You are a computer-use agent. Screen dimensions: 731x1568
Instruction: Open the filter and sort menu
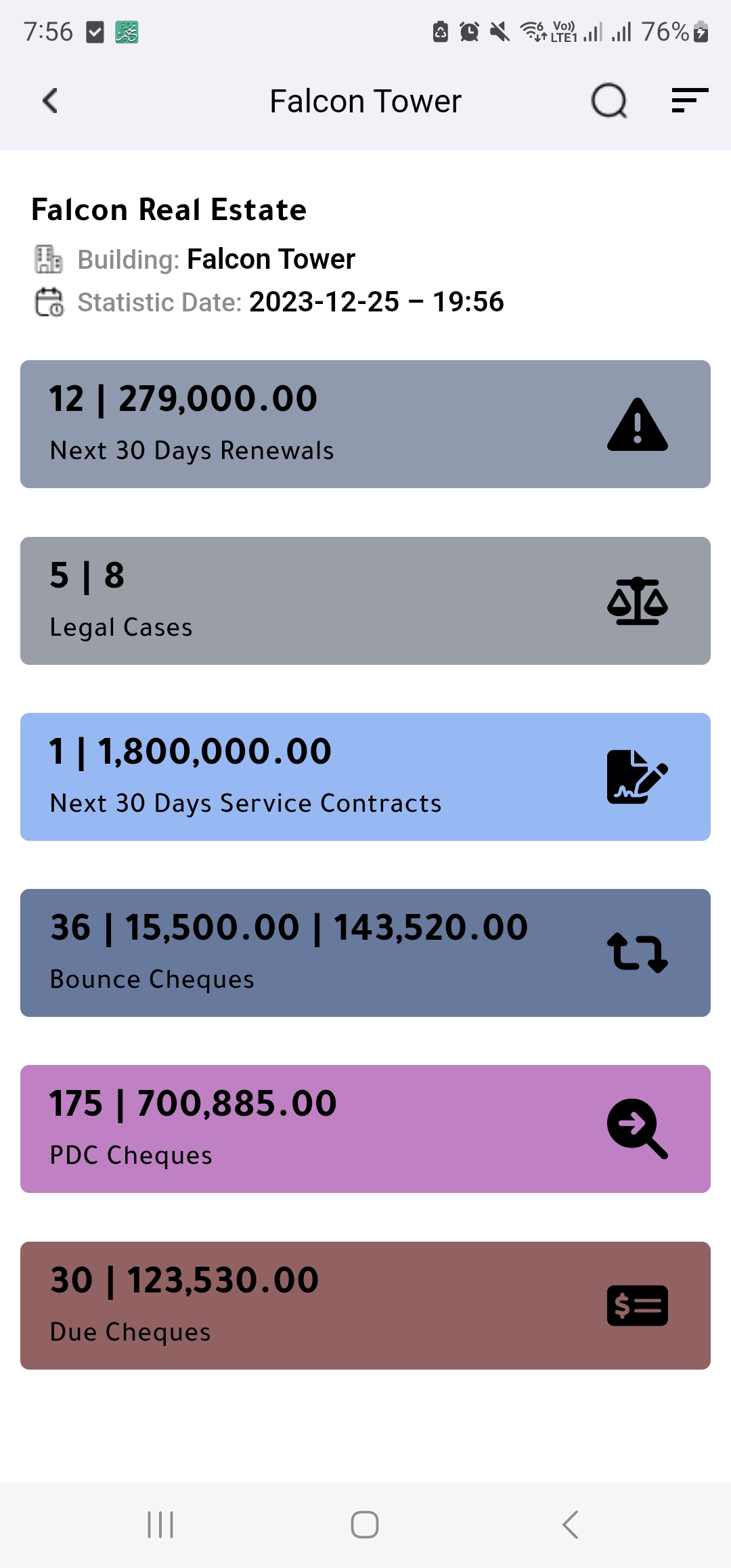[x=689, y=101]
